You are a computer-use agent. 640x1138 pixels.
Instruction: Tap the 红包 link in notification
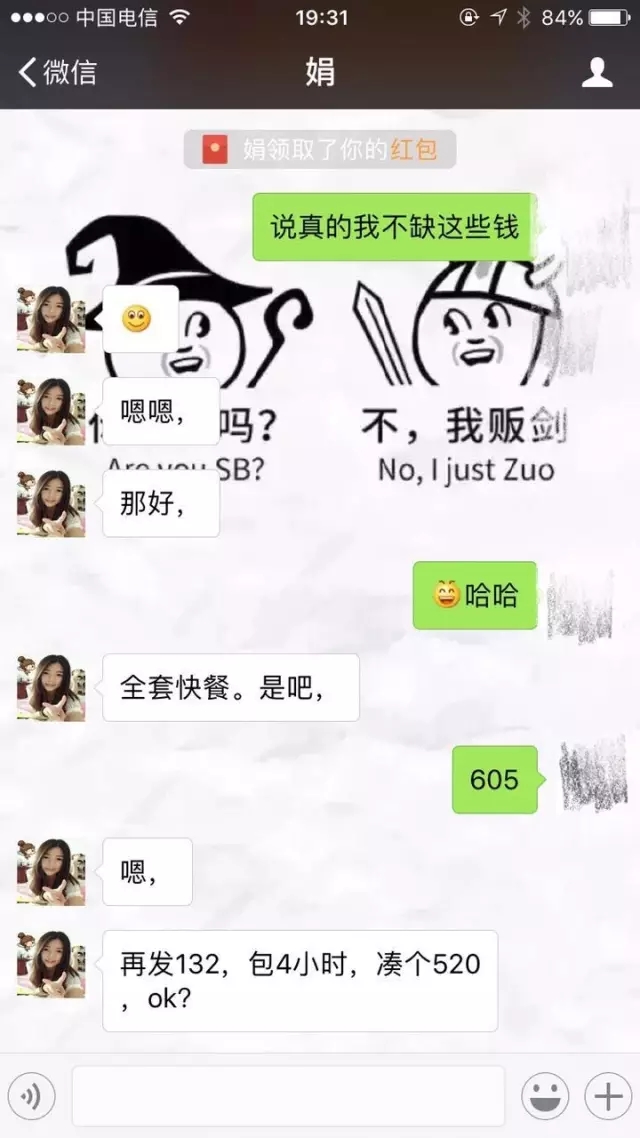click(x=413, y=151)
